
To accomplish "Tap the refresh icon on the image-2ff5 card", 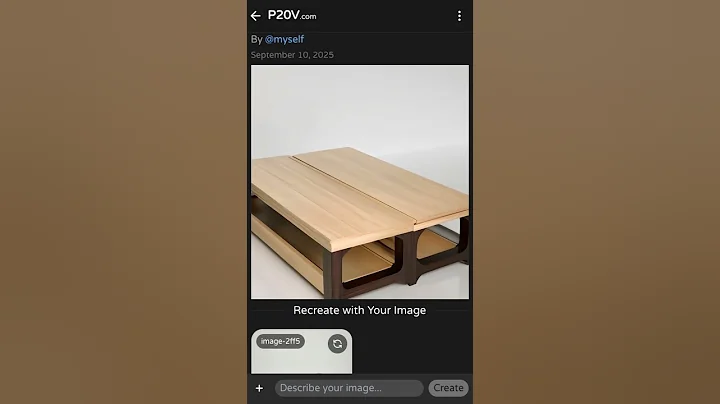I will pos(337,344).
